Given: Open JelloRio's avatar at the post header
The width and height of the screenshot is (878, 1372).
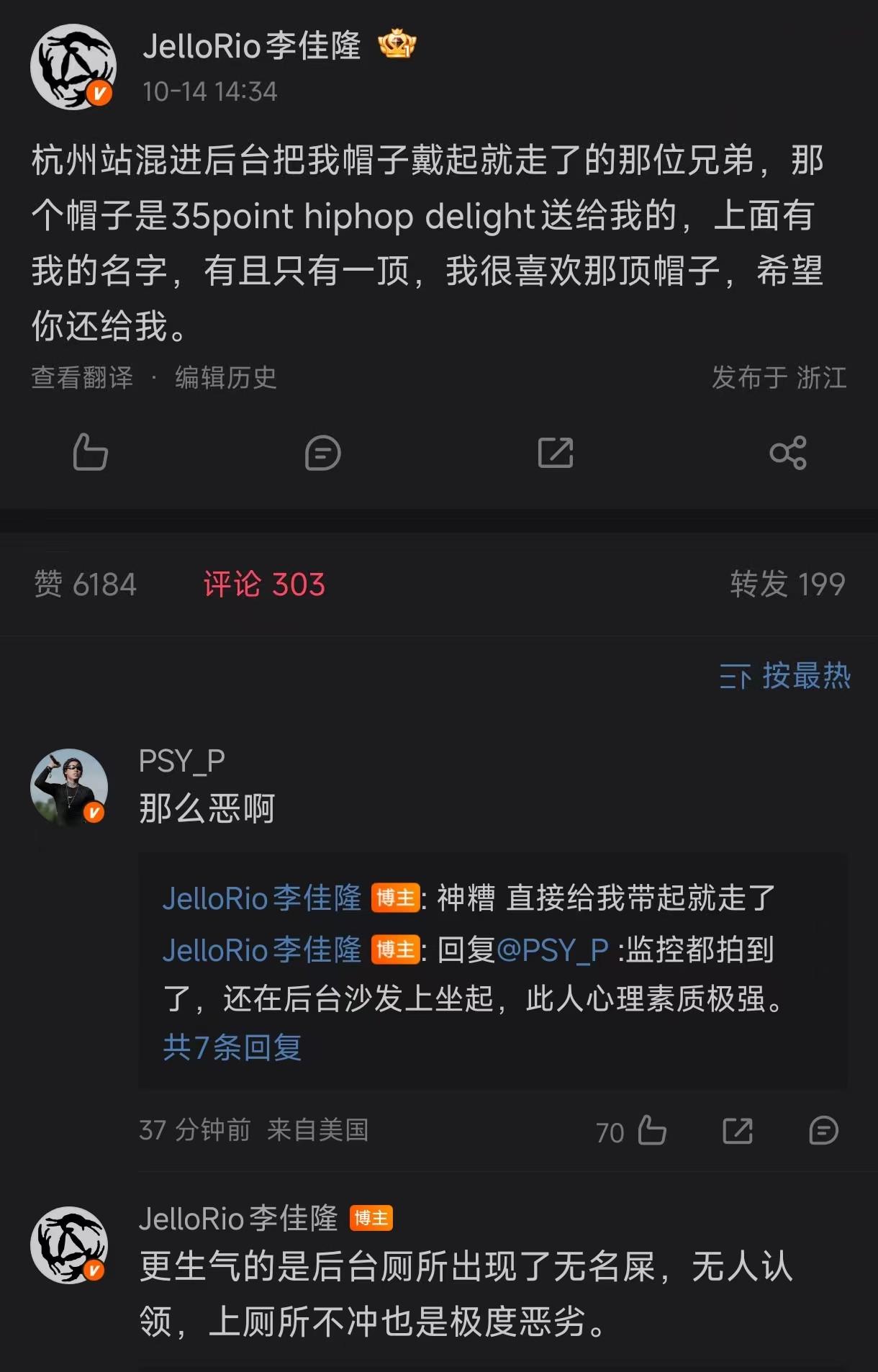Looking at the screenshot, I should pos(73,66).
